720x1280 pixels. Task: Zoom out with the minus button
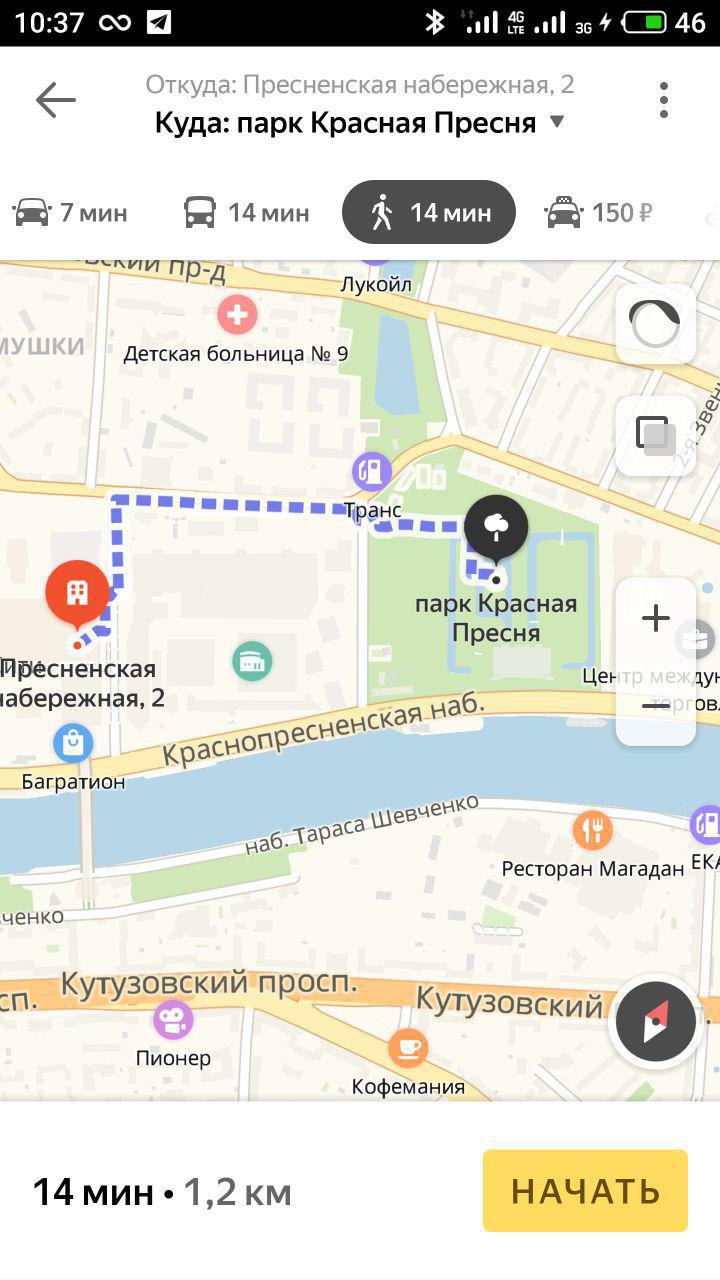pyautogui.click(x=655, y=704)
